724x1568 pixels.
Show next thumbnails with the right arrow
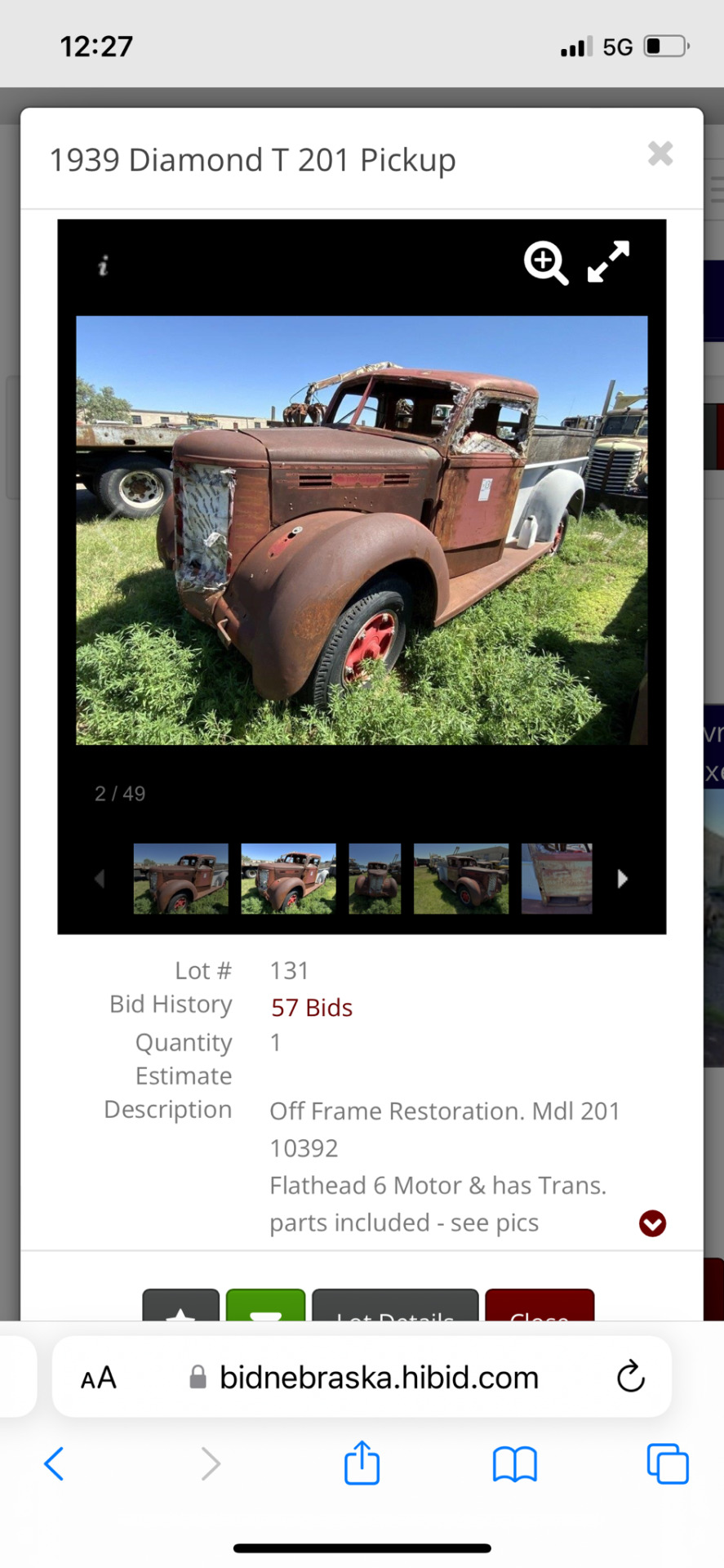[x=623, y=879]
